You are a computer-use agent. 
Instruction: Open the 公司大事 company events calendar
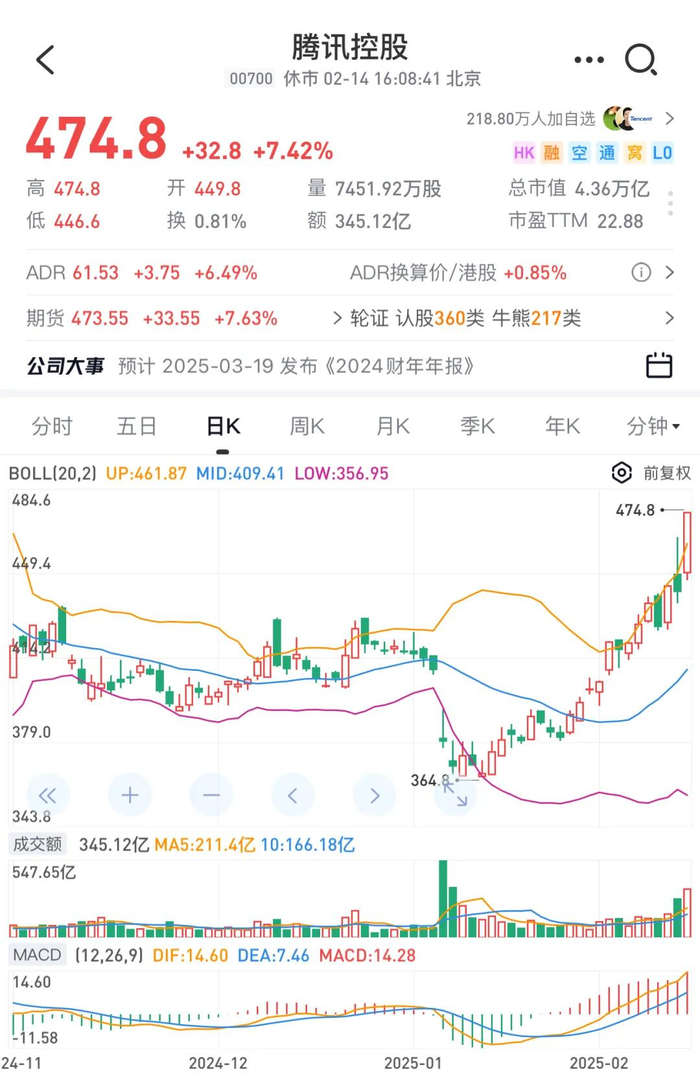click(x=659, y=366)
